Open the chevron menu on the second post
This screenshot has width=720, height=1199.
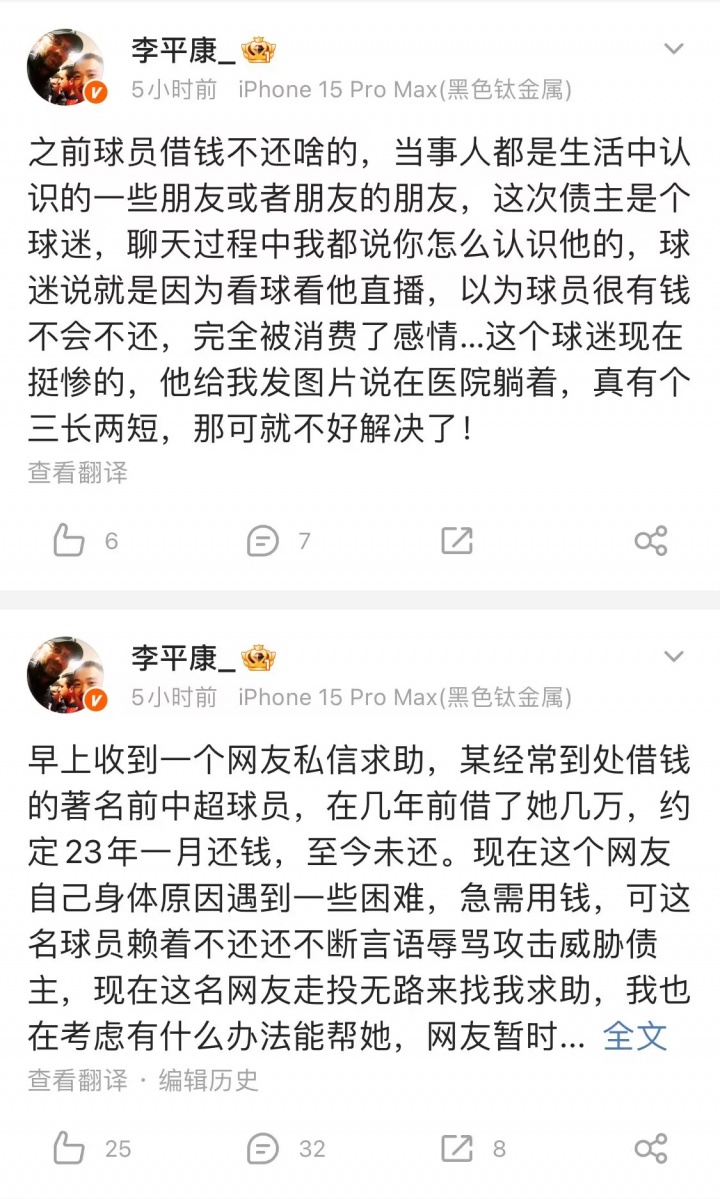click(x=676, y=656)
